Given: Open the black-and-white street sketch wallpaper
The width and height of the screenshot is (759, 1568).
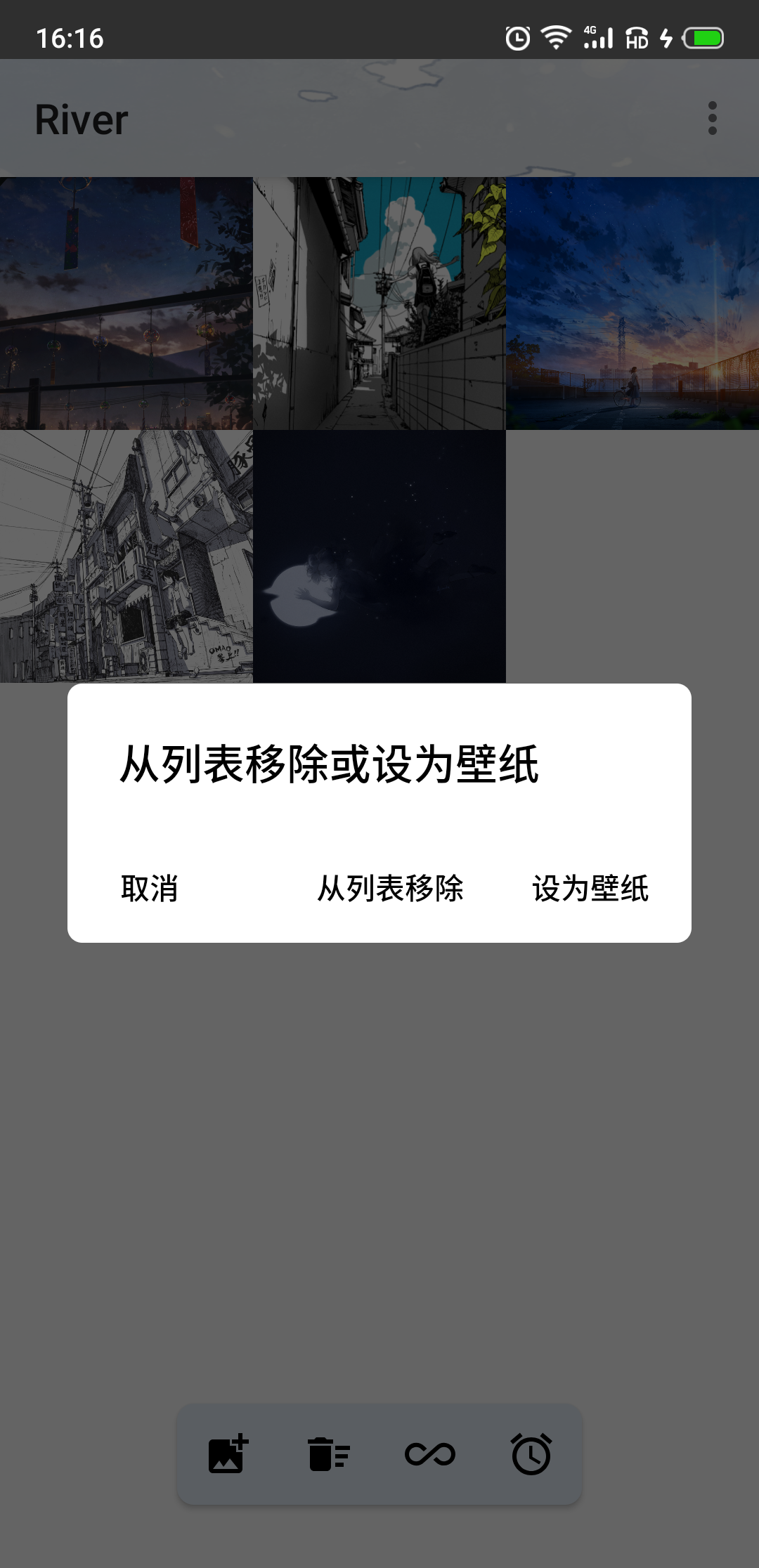Looking at the screenshot, I should tap(126, 556).
